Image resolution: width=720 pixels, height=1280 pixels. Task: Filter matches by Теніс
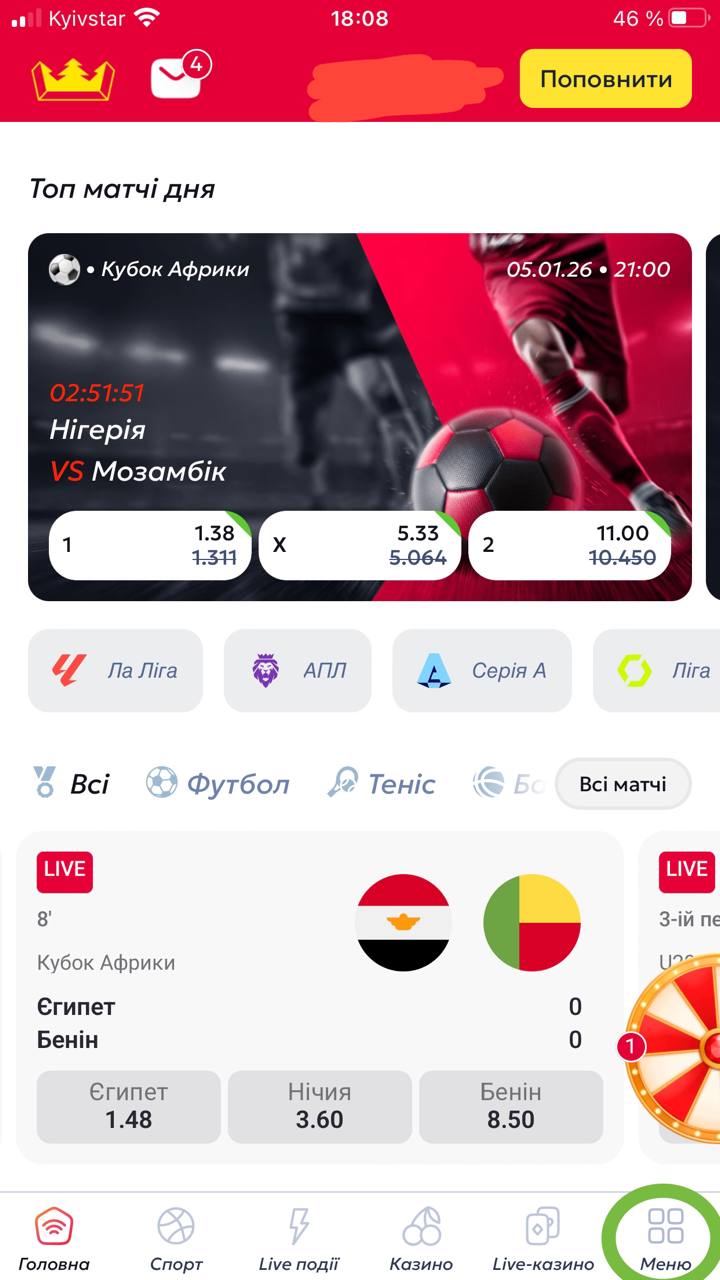point(382,783)
